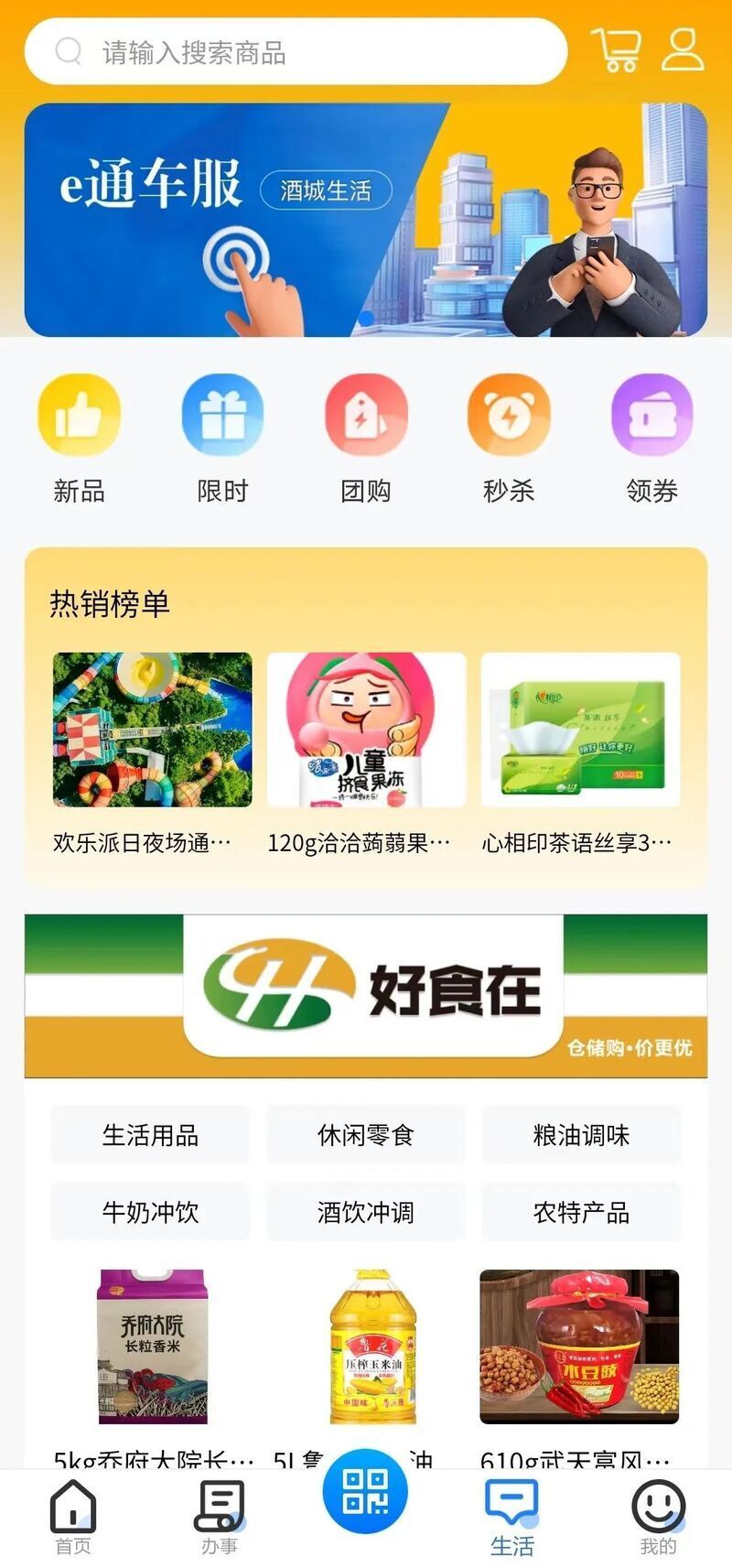The width and height of the screenshot is (732, 1568).
Task: Open the shopping cart
Action: tap(616, 49)
